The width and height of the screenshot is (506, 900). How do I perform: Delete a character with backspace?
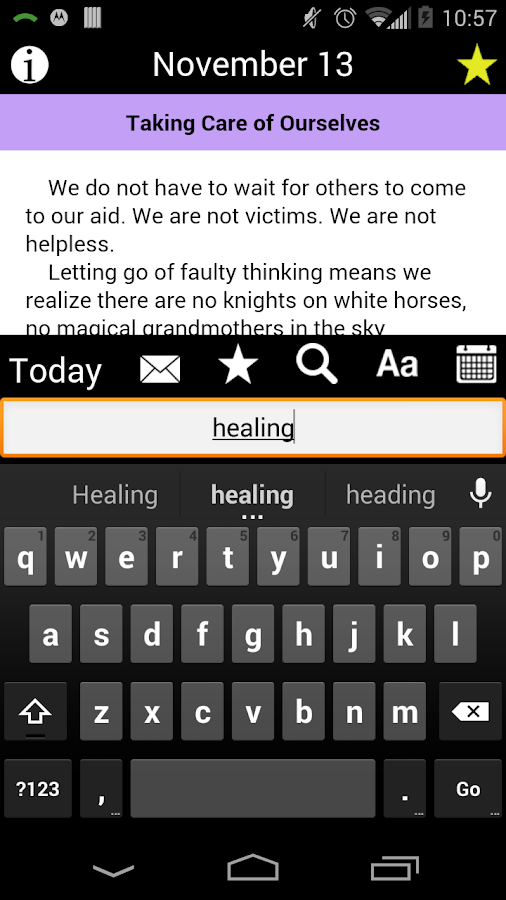470,712
